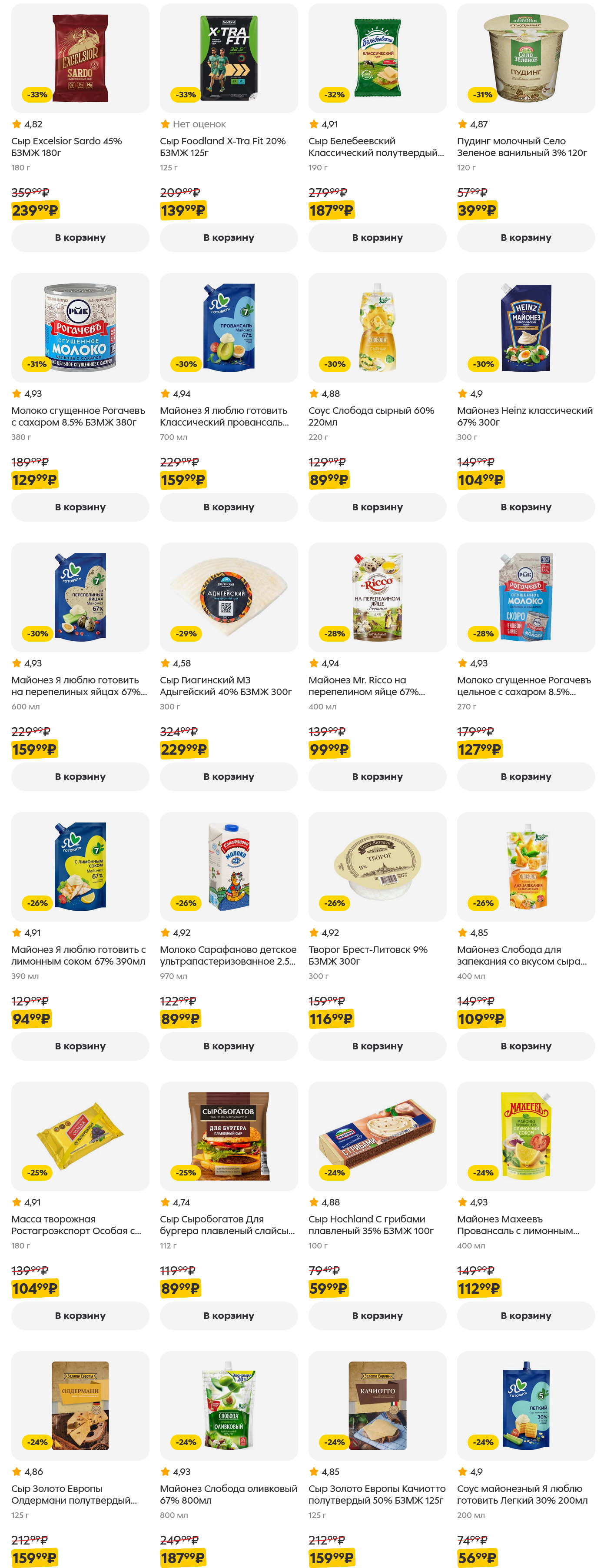Image resolution: width=604 pixels, height=1568 pixels.
Task: Add Рогачевъ condensed milk 270г to cart
Action: (525, 777)
